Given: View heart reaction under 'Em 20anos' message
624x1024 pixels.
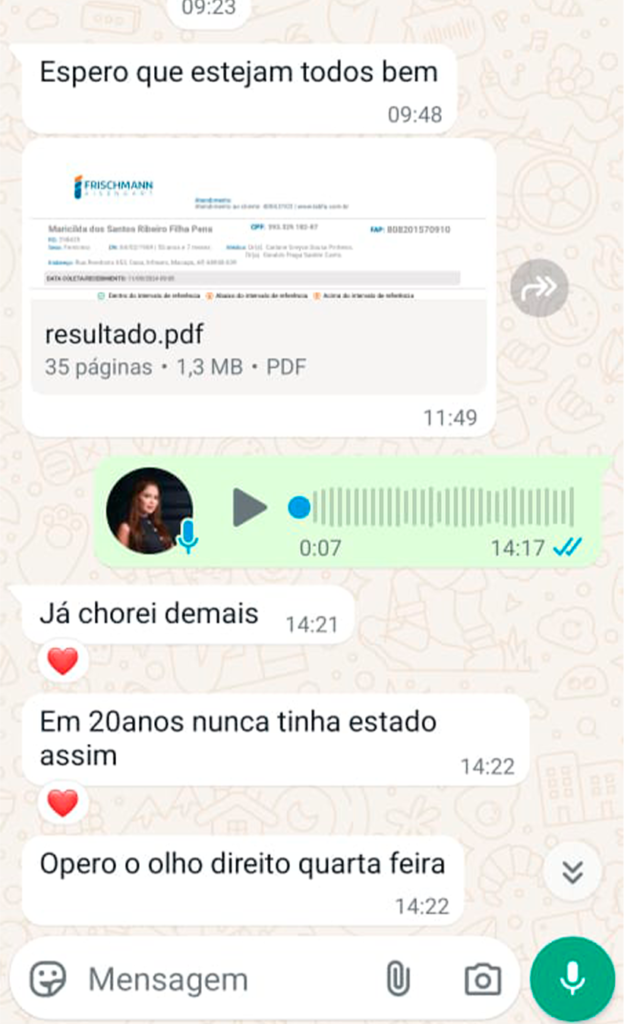Looking at the screenshot, I should [x=62, y=803].
